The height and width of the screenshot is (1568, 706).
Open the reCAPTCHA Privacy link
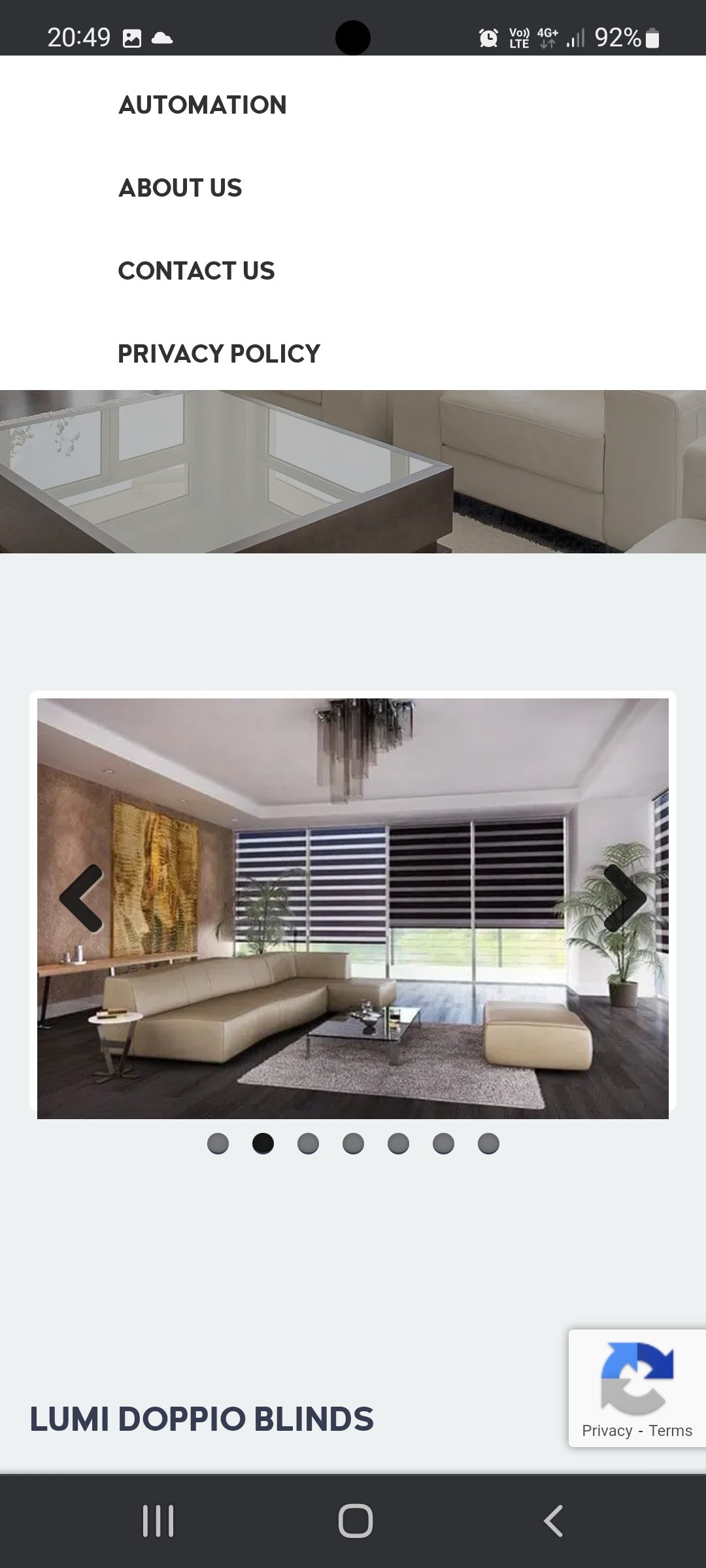607,1431
